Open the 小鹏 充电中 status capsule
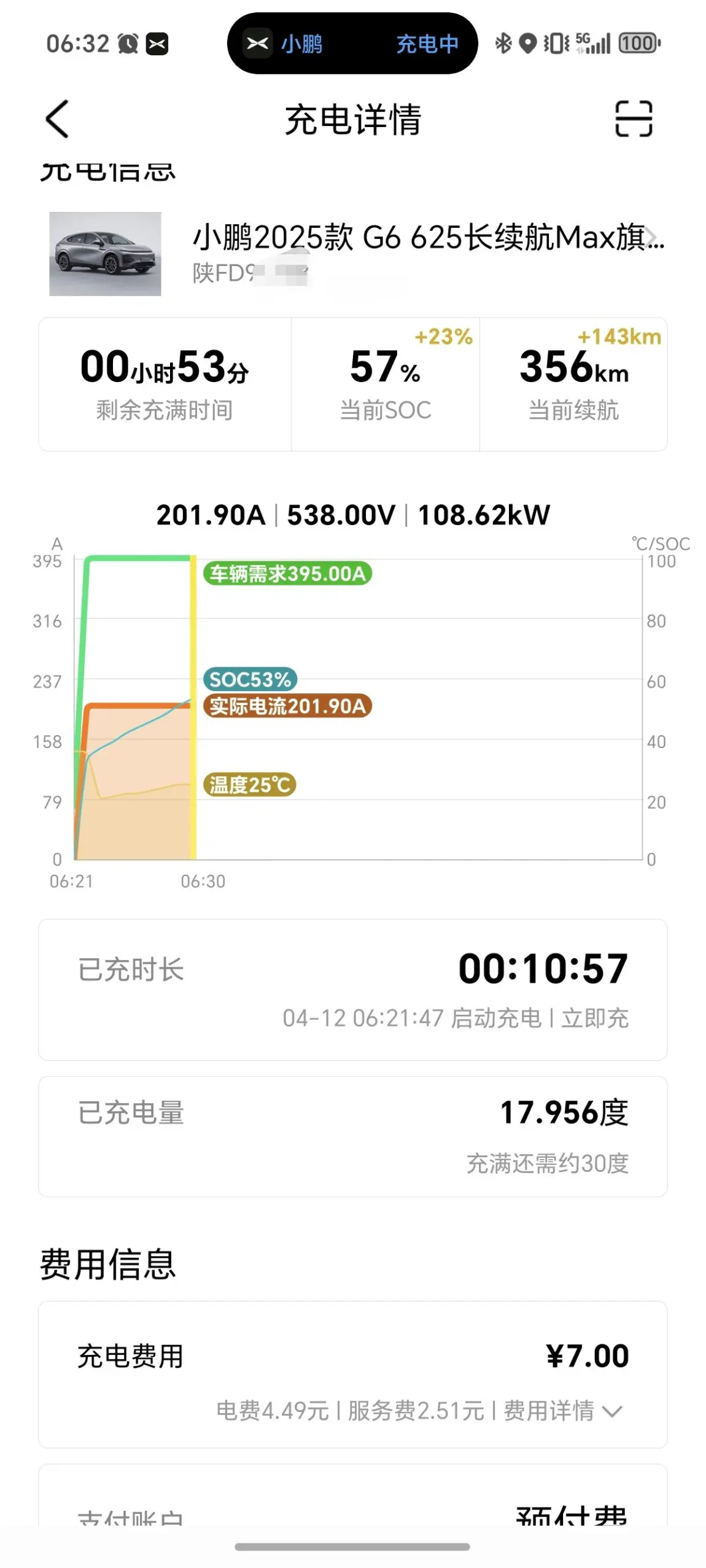The width and height of the screenshot is (706, 1568). coord(352,44)
